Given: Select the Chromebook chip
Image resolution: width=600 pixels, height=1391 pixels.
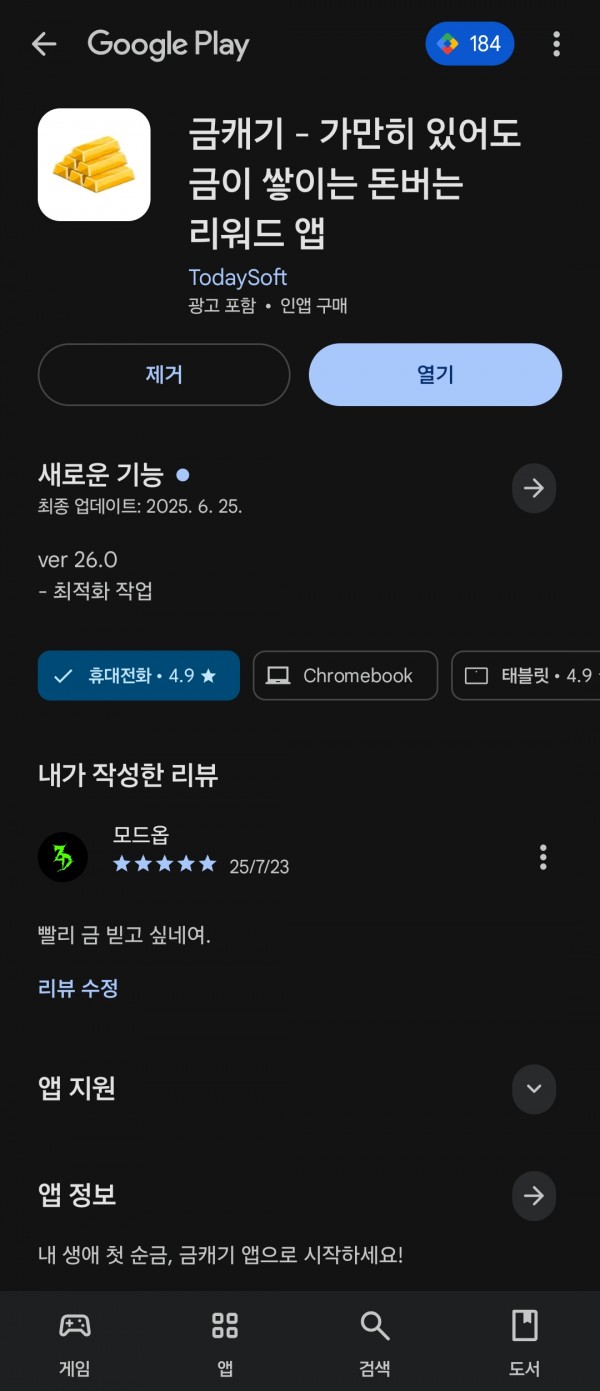Looking at the screenshot, I should click(x=345, y=676).
